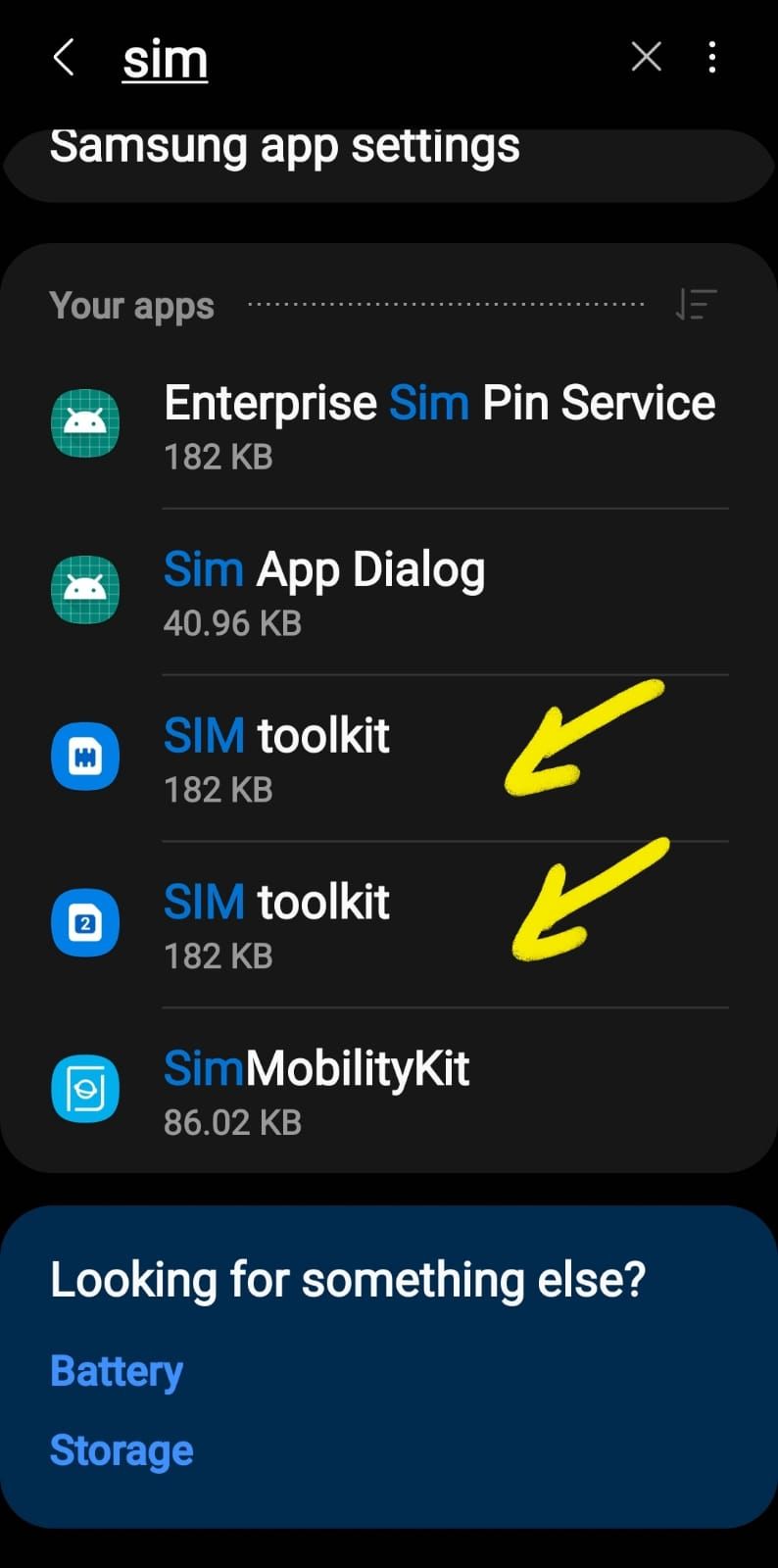
Task: Open the sort options icon beside Your apps
Action: click(x=696, y=305)
